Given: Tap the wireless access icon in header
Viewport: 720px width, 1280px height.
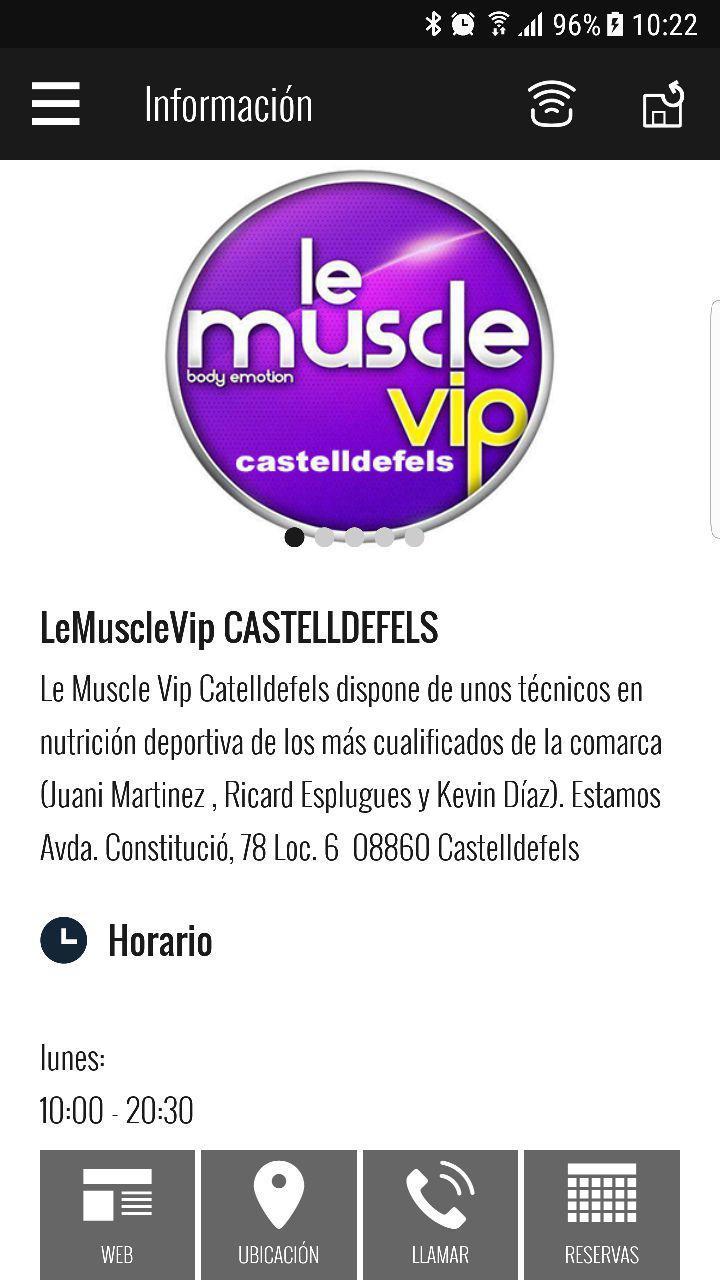Looking at the screenshot, I should click(552, 104).
